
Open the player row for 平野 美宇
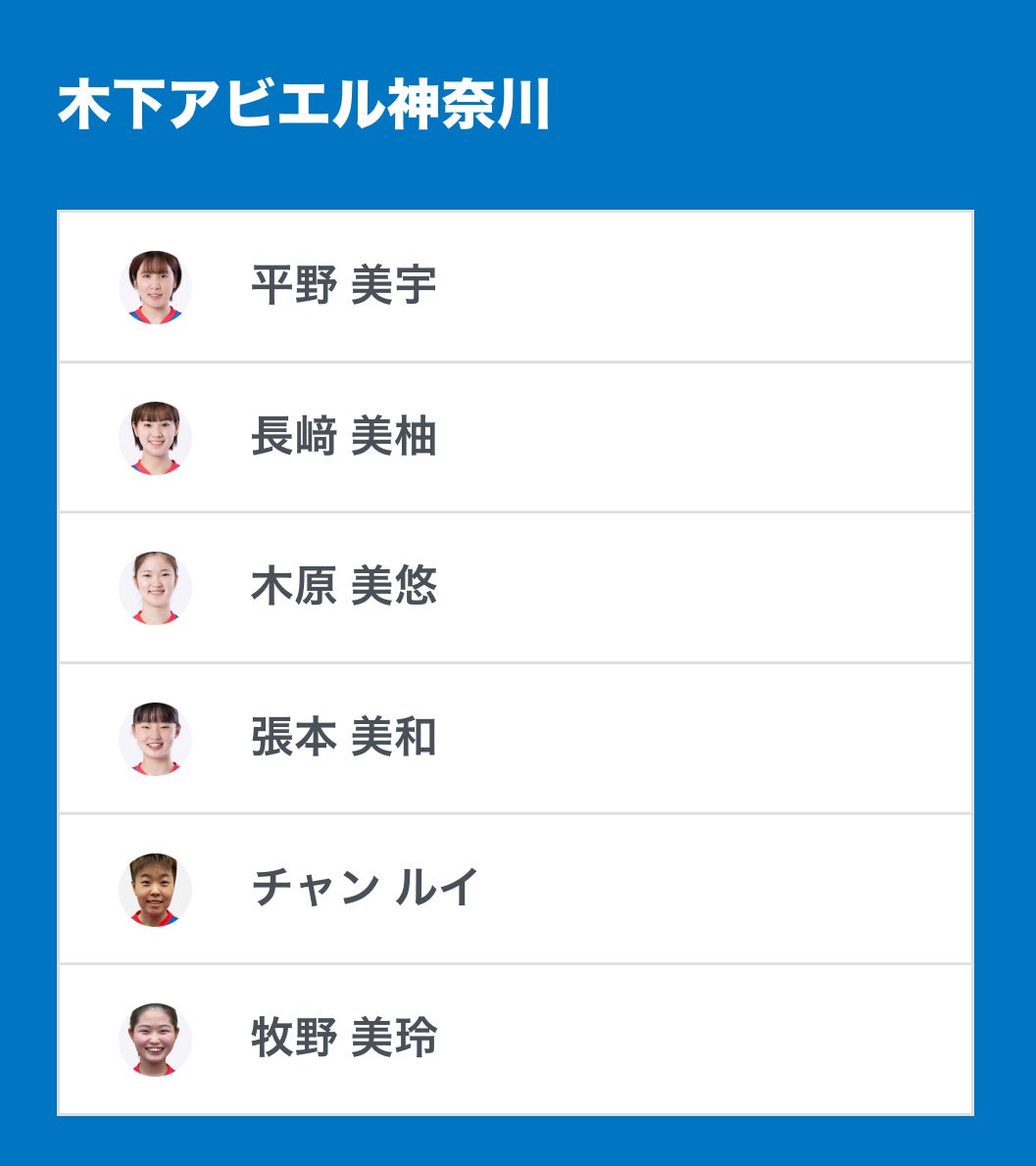[343, 287]
